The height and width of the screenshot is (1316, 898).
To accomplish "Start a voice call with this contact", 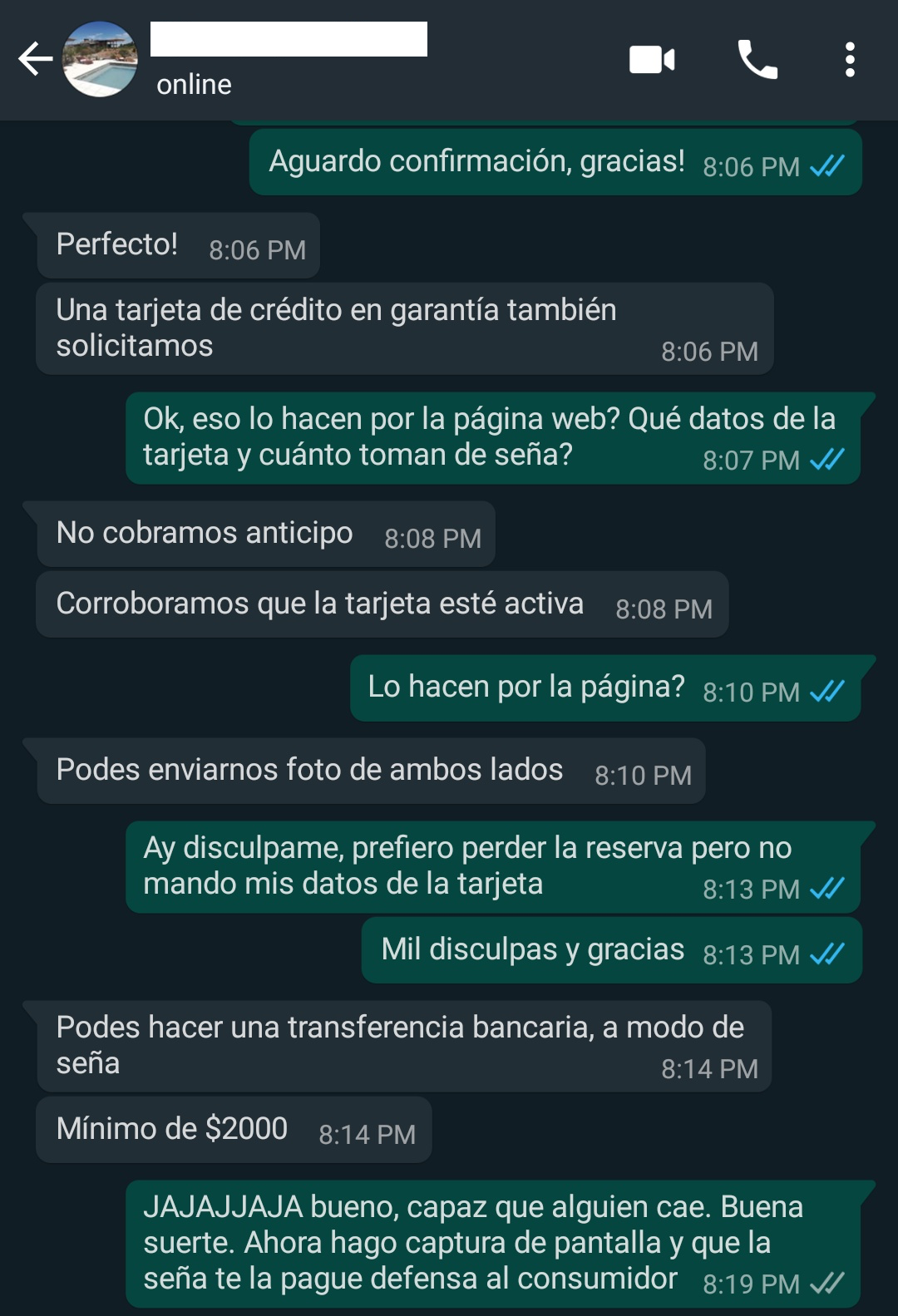I will (x=757, y=60).
